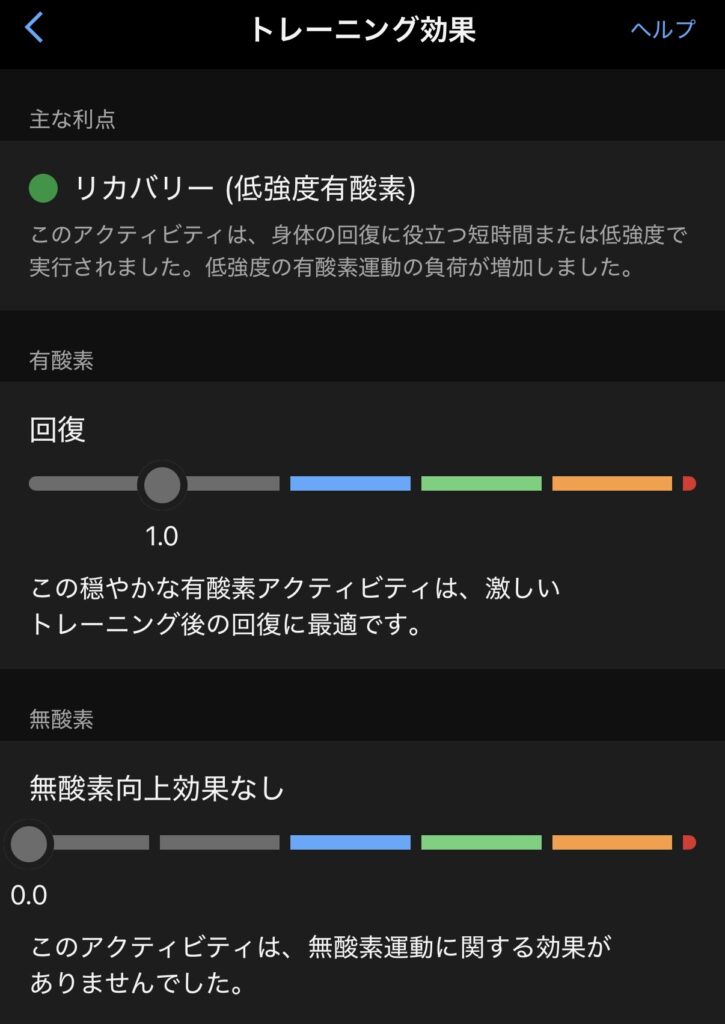Open ヘルプ help link
The height and width of the screenshot is (1024, 725).
point(662,29)
